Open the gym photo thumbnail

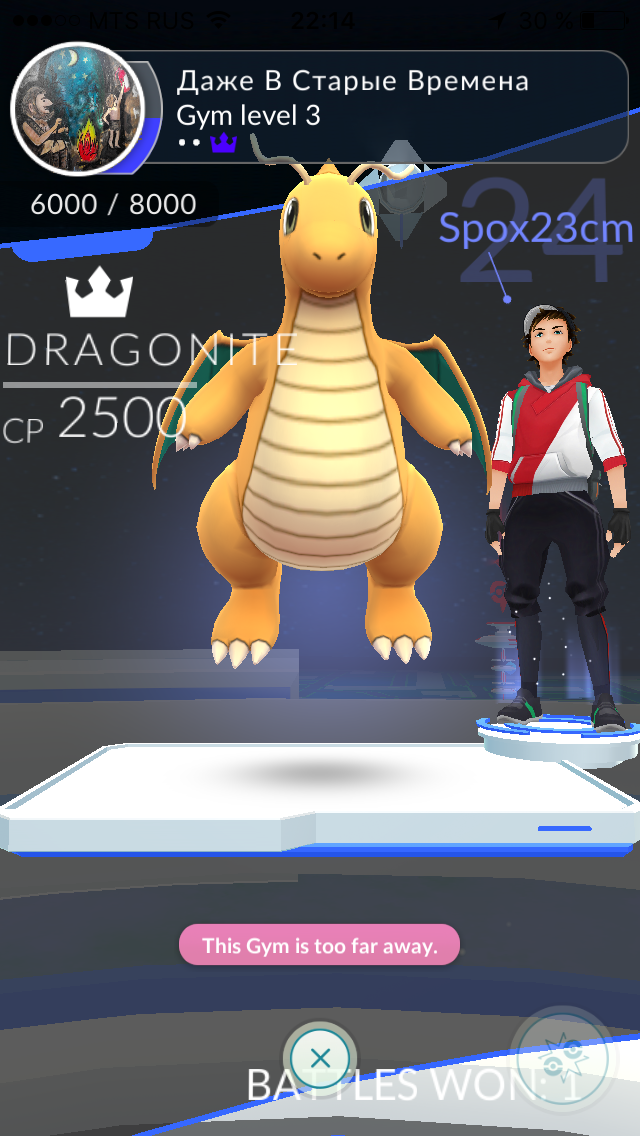click(76, 109)
